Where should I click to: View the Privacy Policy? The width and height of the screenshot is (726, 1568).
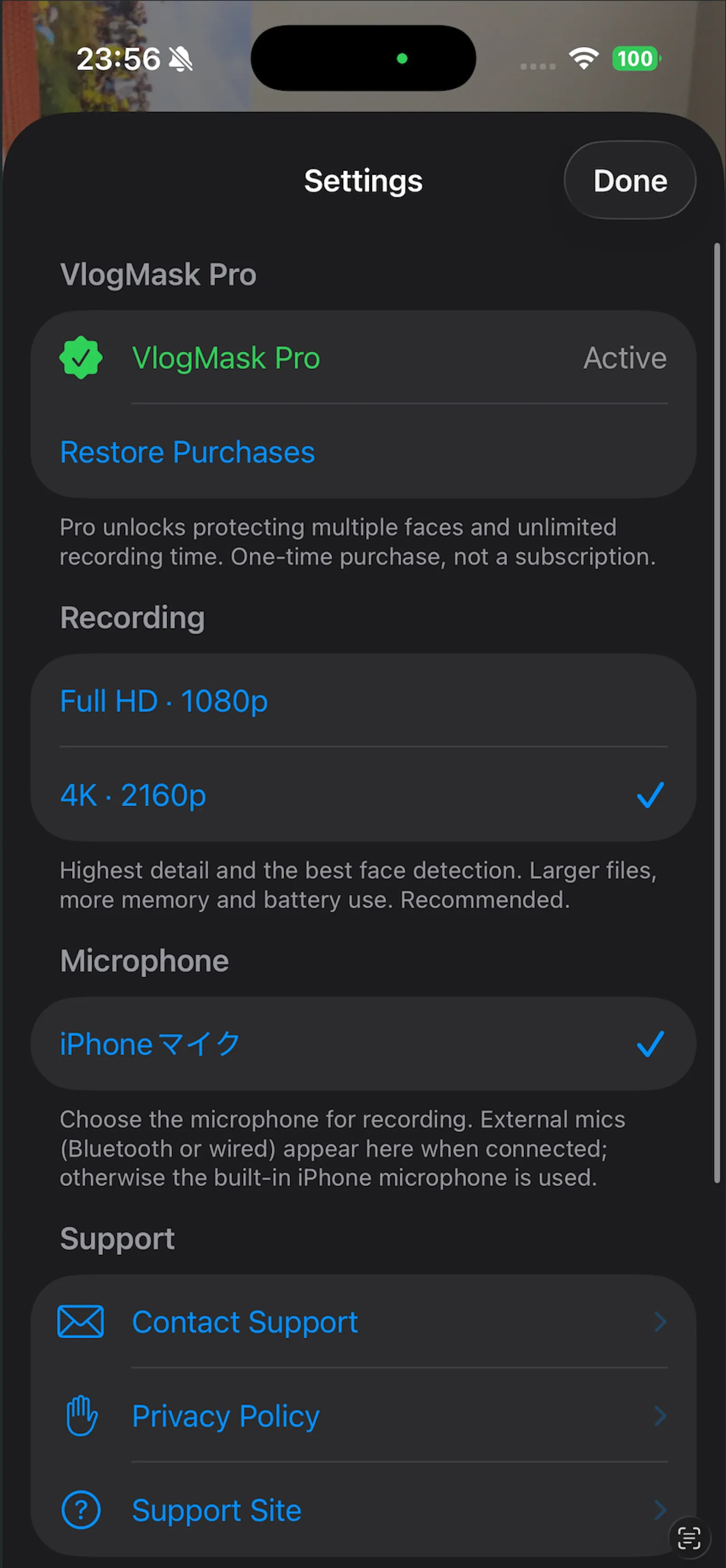click(x=363, y=1416)
